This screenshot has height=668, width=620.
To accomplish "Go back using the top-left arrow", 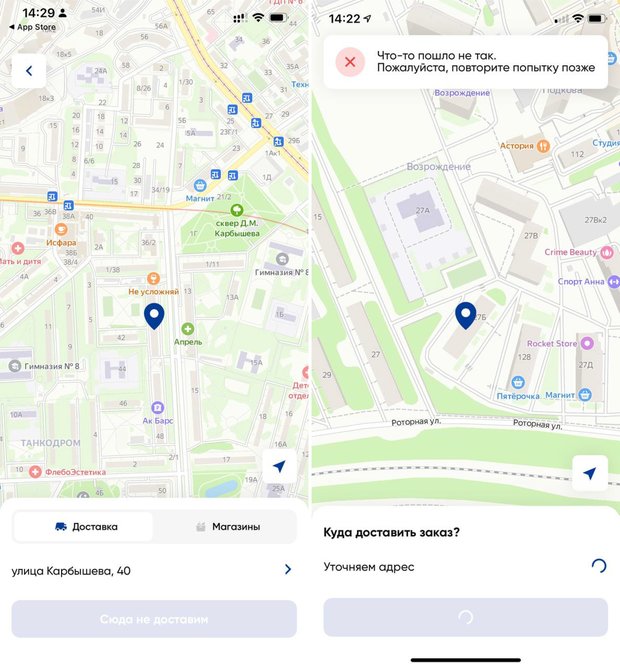I will pyautogui.click(x=29, y=71).
